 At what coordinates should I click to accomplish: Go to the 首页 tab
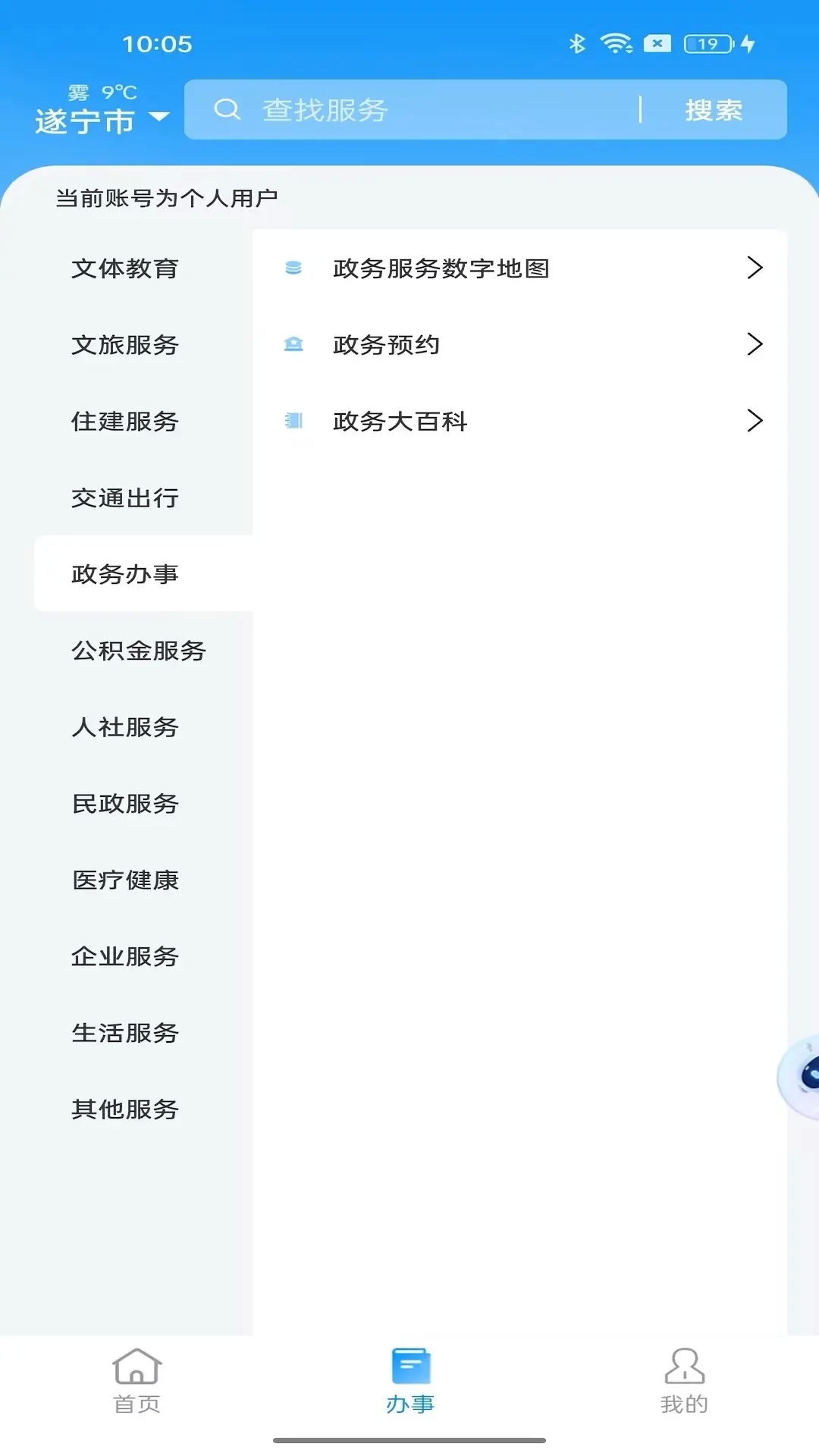click(x=136, y=1382)
